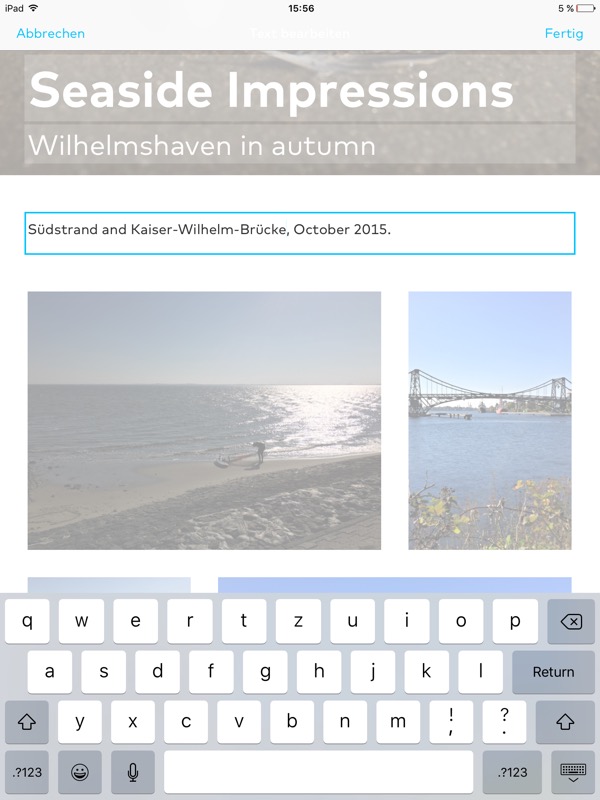Viewport: 600px width, 800px height.
Task: Open the emoji keyboard
Action: 80,772
